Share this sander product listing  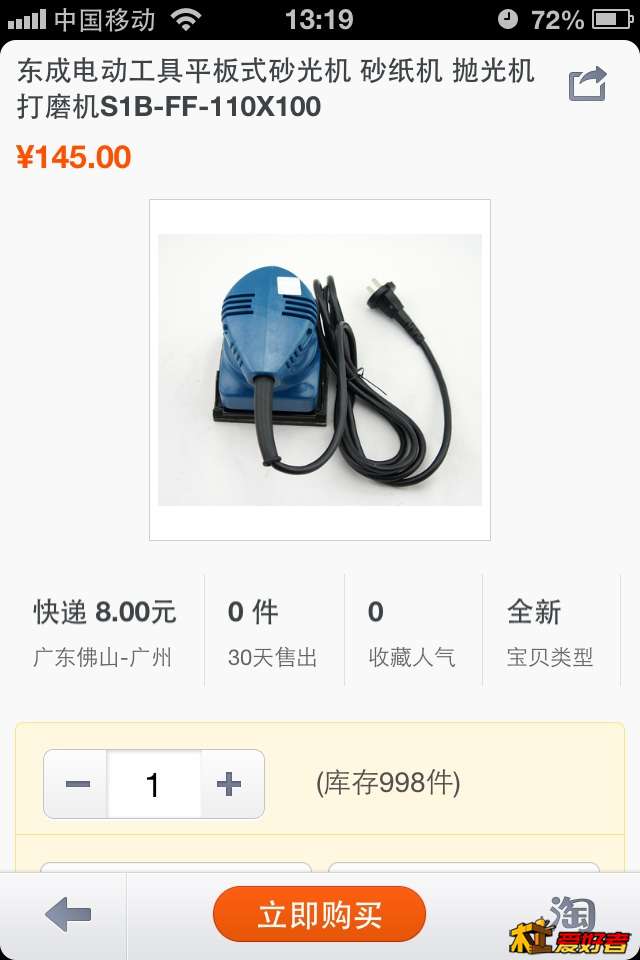588,85
